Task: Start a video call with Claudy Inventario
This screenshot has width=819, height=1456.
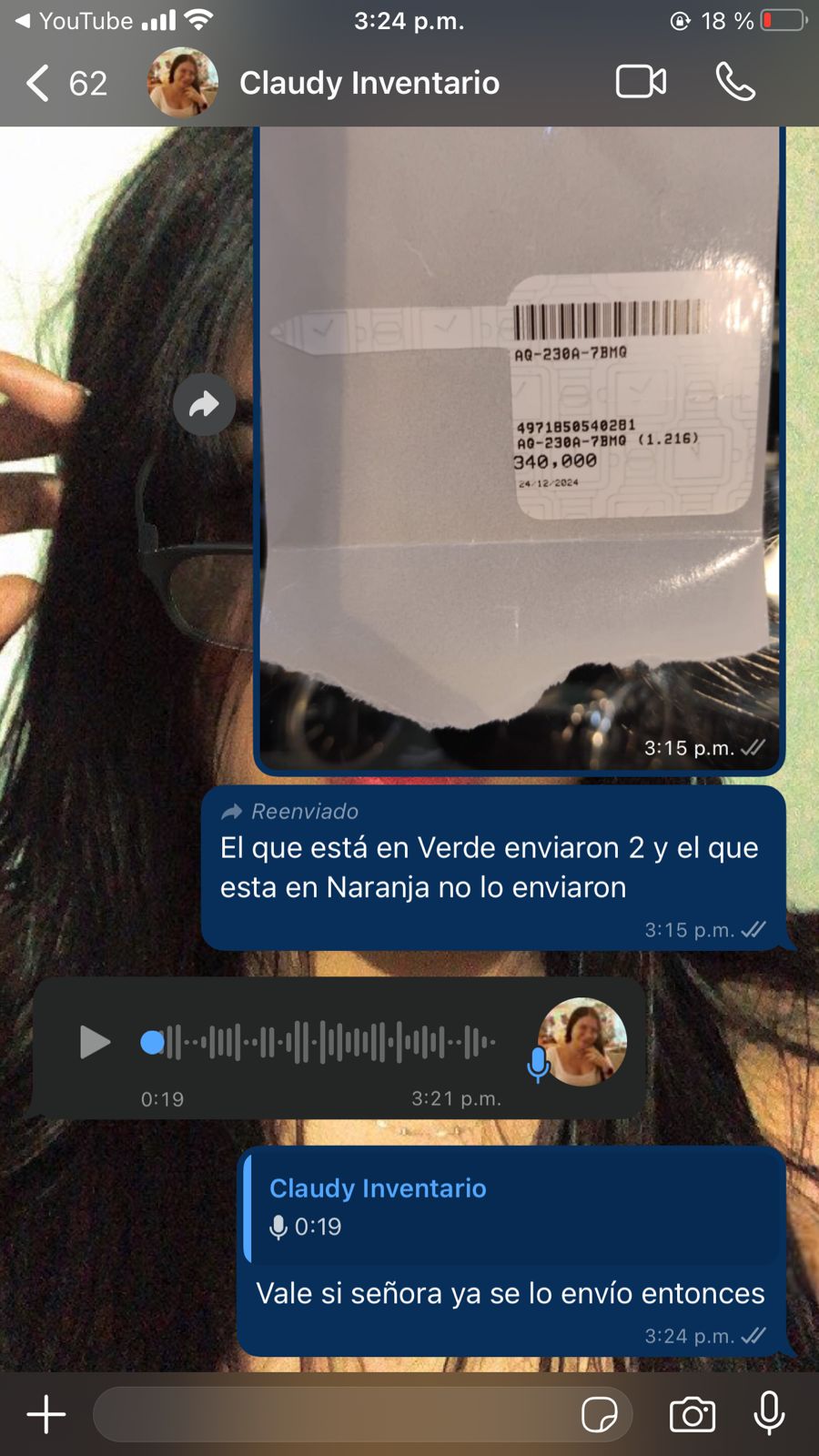Action: pos(641,82)
